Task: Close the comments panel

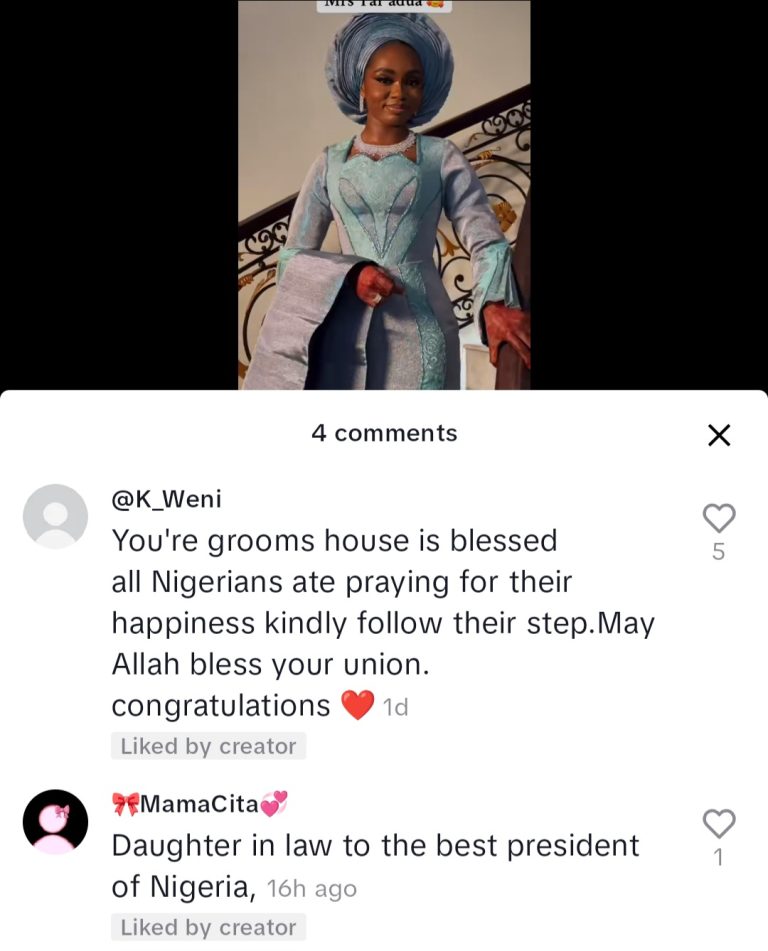Action: click(719, 435)
